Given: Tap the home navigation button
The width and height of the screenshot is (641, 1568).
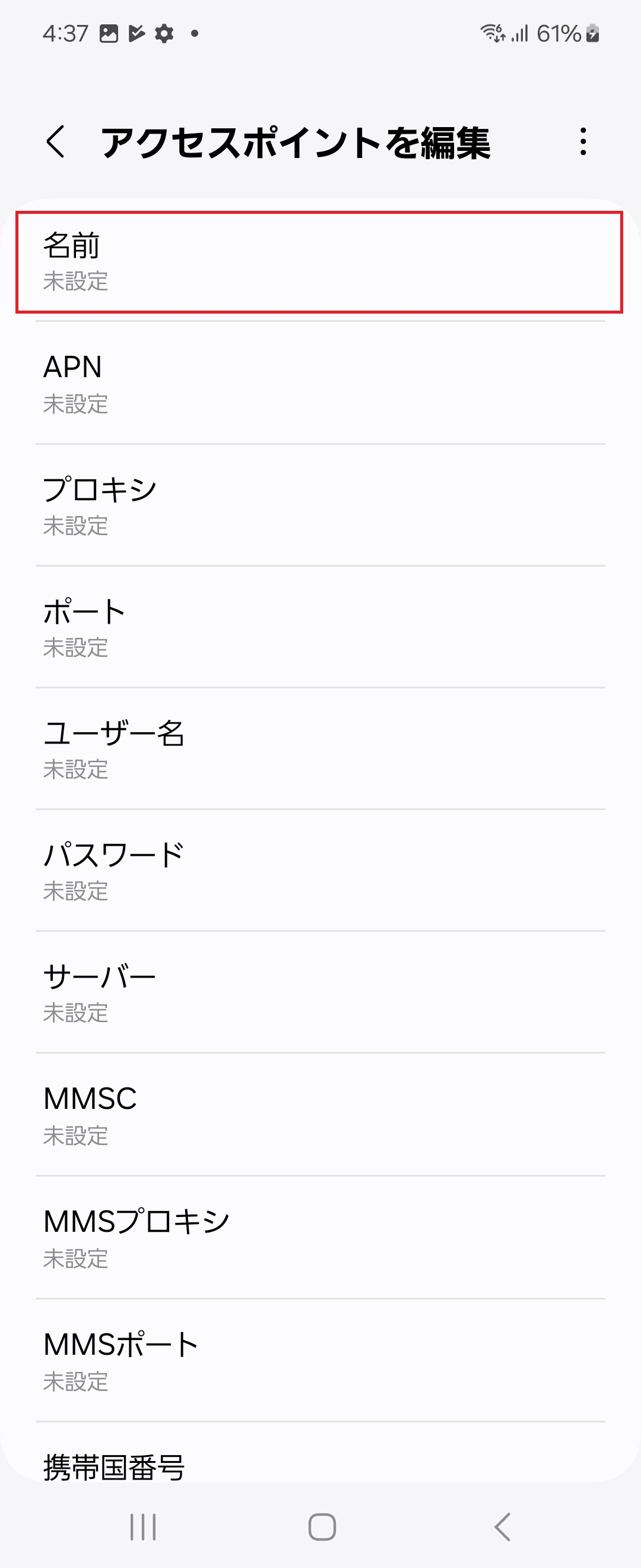Looking at the screenshot, I should pyautogui.click(x=320, y=1526).
